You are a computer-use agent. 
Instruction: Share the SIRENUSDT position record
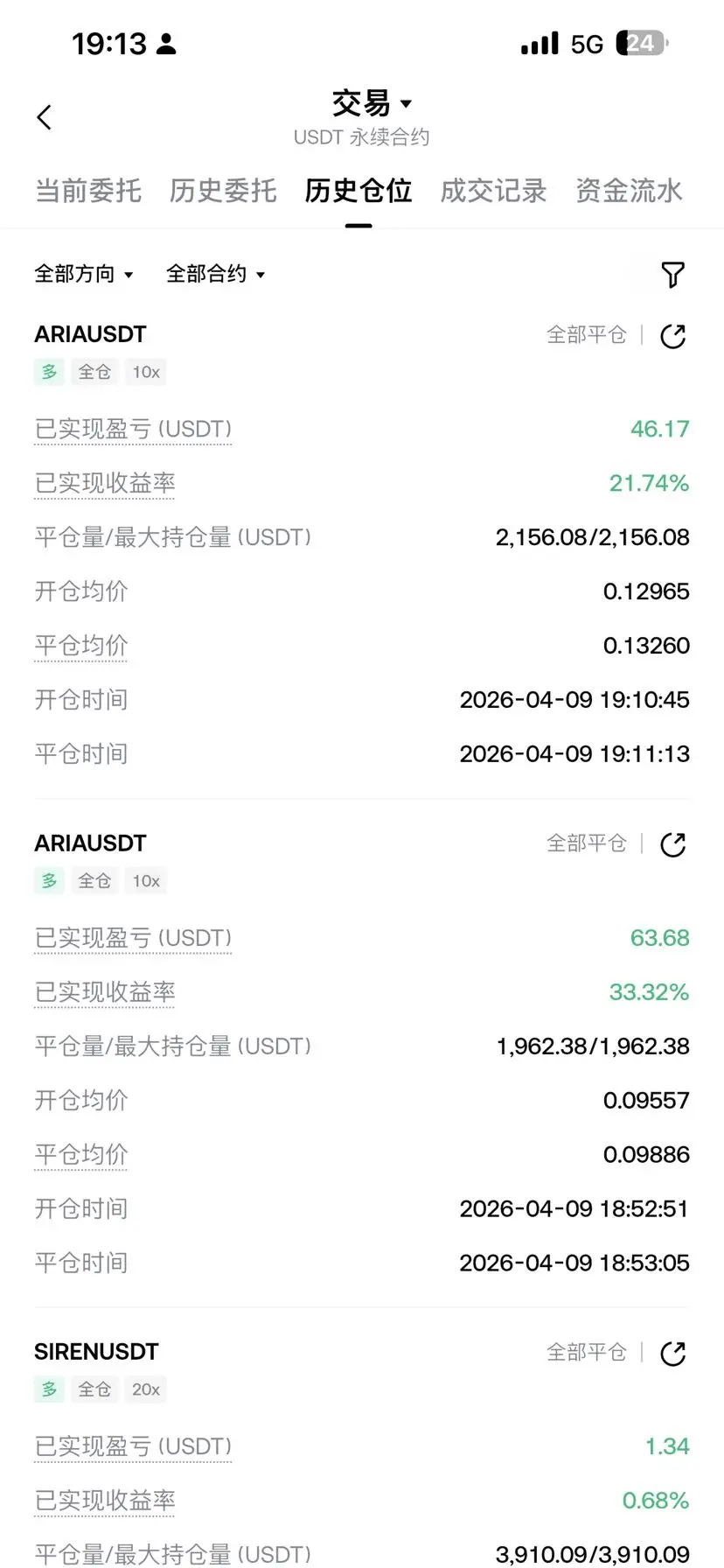672,1354
